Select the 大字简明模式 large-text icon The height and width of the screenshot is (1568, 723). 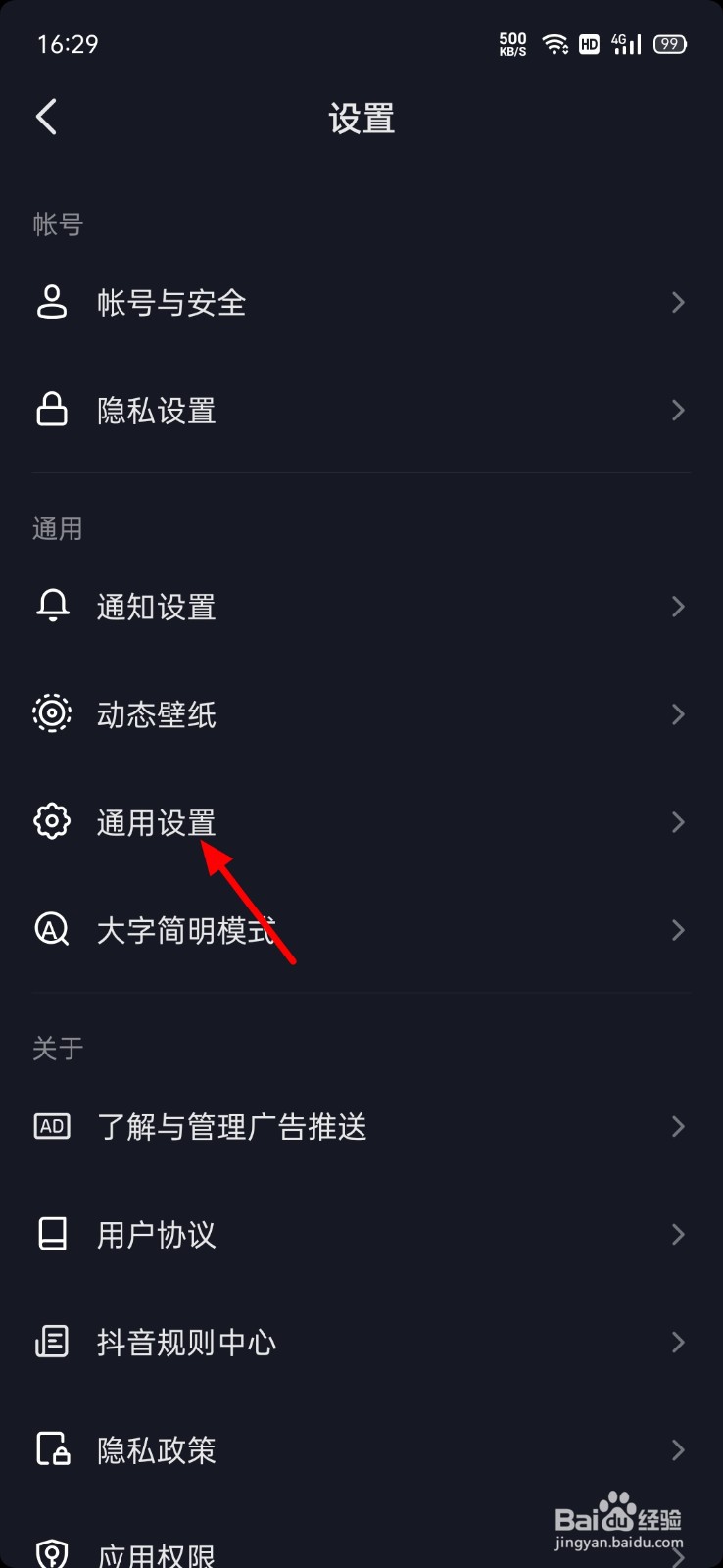point(53,929)
